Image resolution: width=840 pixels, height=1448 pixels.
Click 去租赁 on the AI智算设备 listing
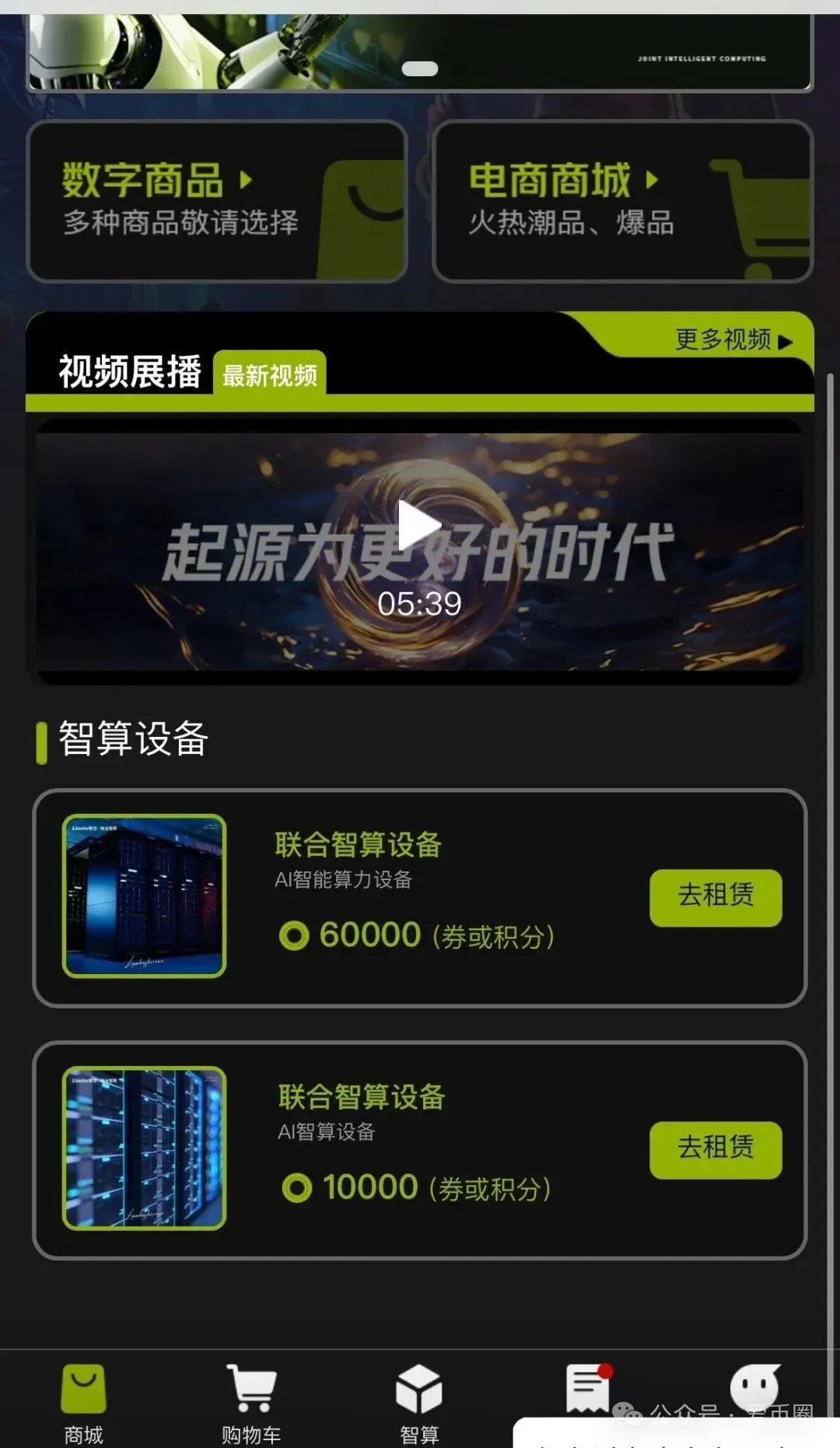(715, 1150)
